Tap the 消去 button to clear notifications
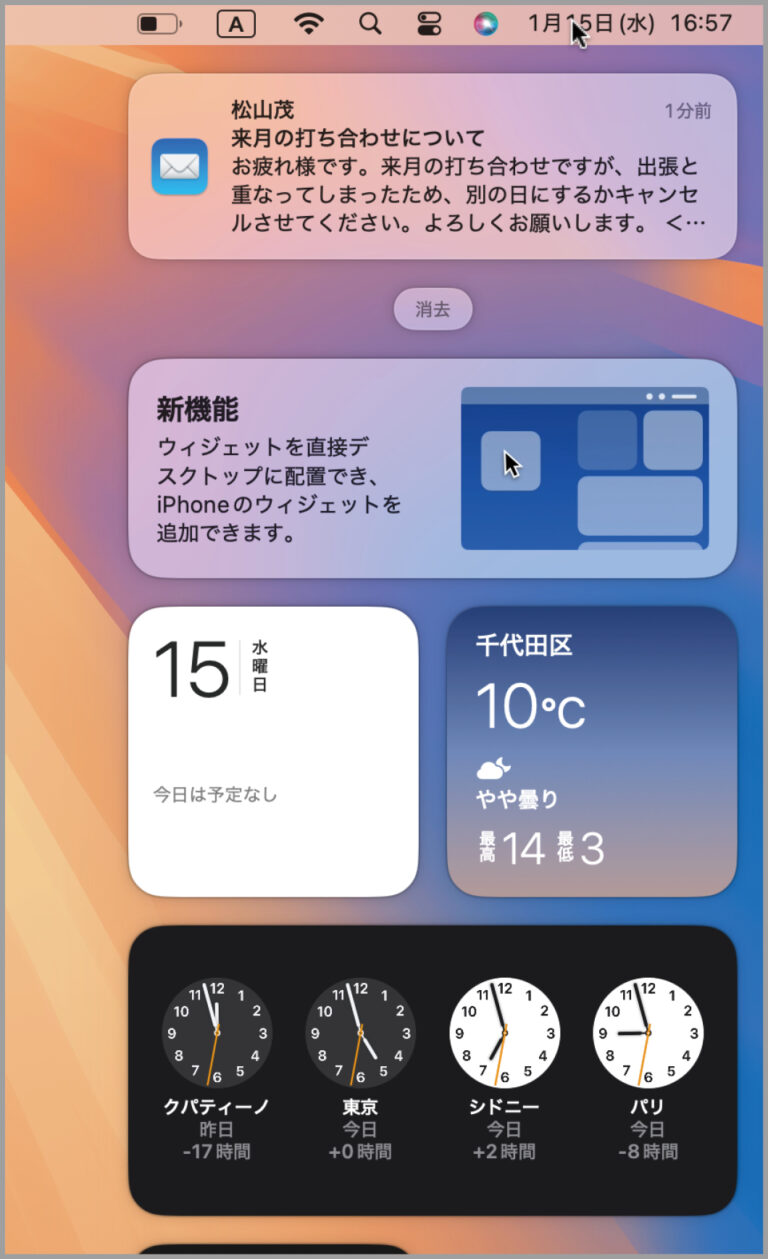 pyautogui.click(x=432, y=310)
